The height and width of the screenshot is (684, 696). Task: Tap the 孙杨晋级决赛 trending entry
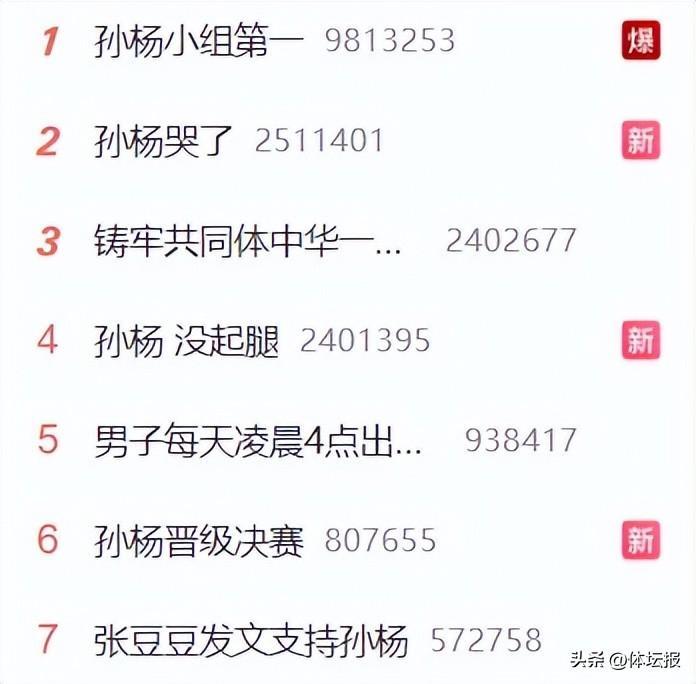198,541
